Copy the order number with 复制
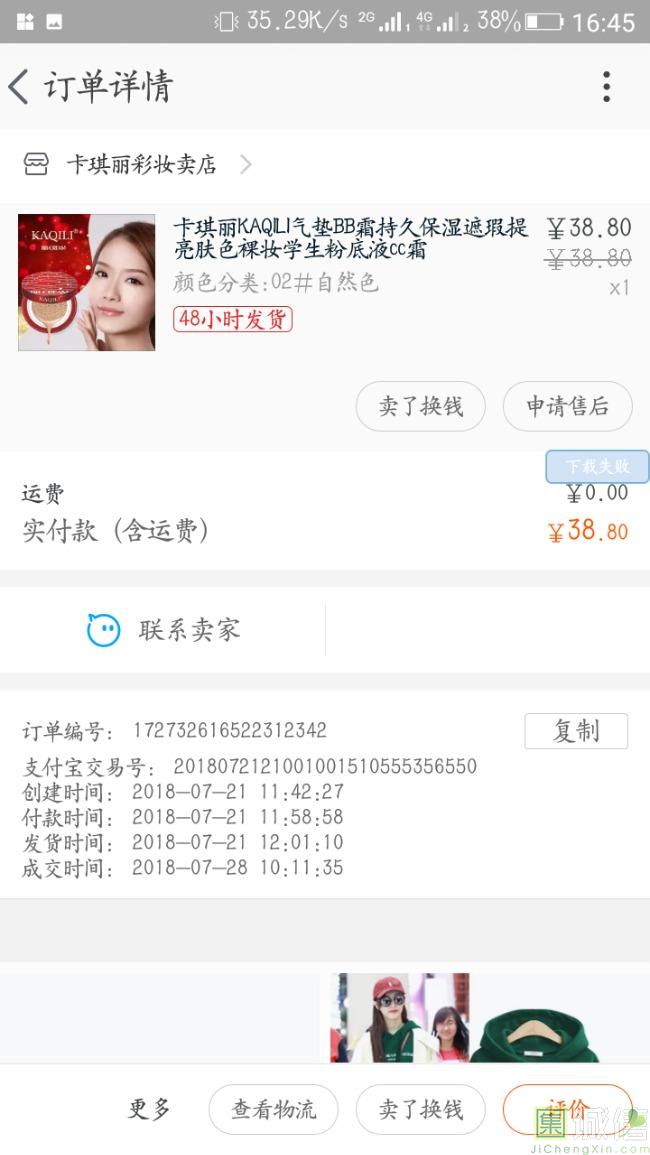The height and width of the screenshot is (1155, 650). (x=576, y=731)
